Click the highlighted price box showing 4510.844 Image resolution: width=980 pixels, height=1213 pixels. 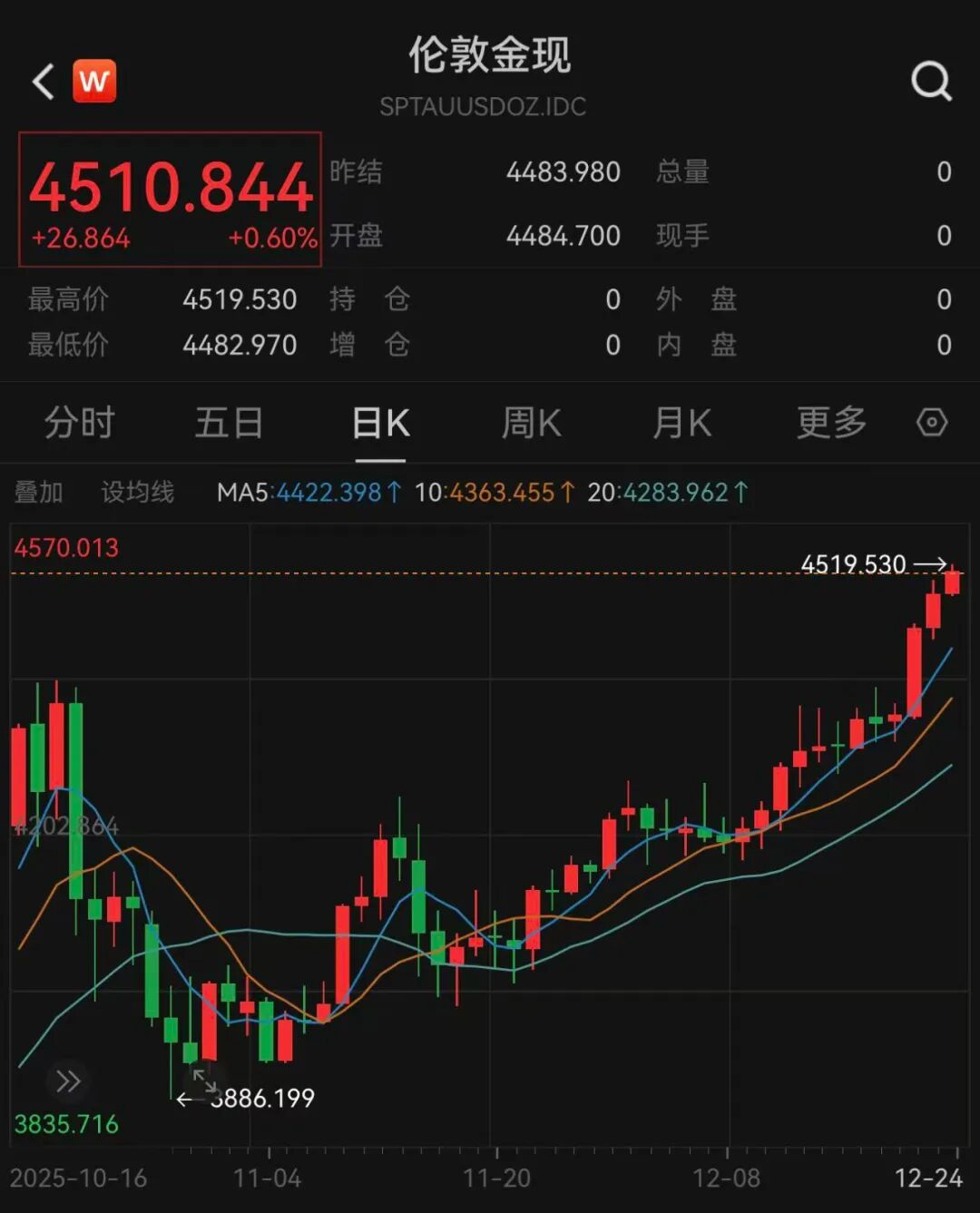[169, 198]
